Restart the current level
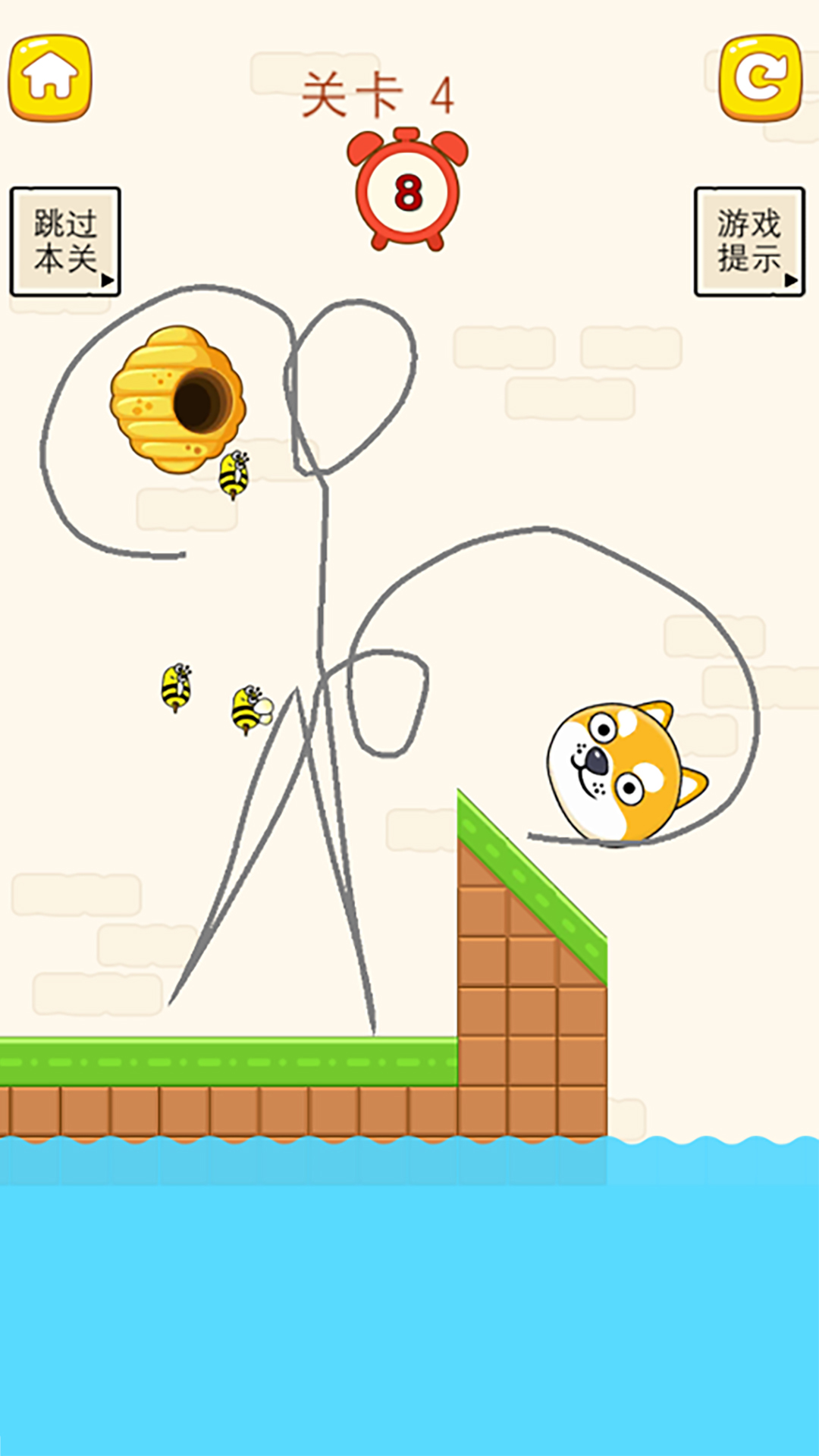The image size is (819, 1456). click(761, 77)
